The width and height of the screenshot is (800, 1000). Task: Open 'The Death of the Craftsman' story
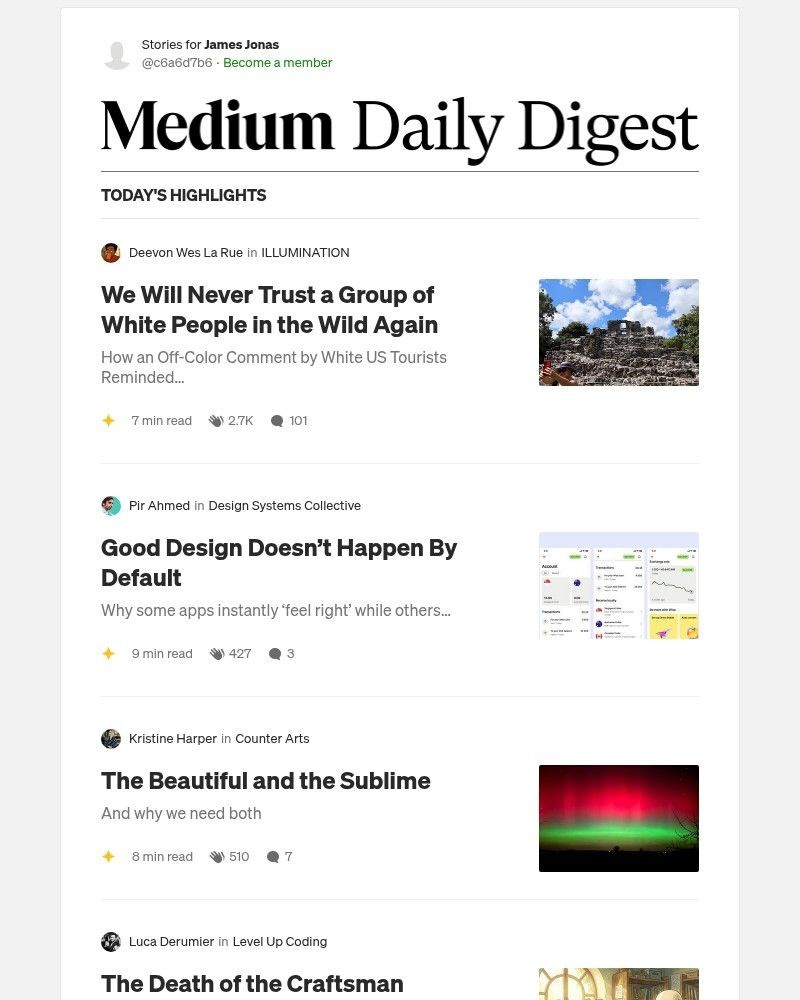(x=252, y=984)
